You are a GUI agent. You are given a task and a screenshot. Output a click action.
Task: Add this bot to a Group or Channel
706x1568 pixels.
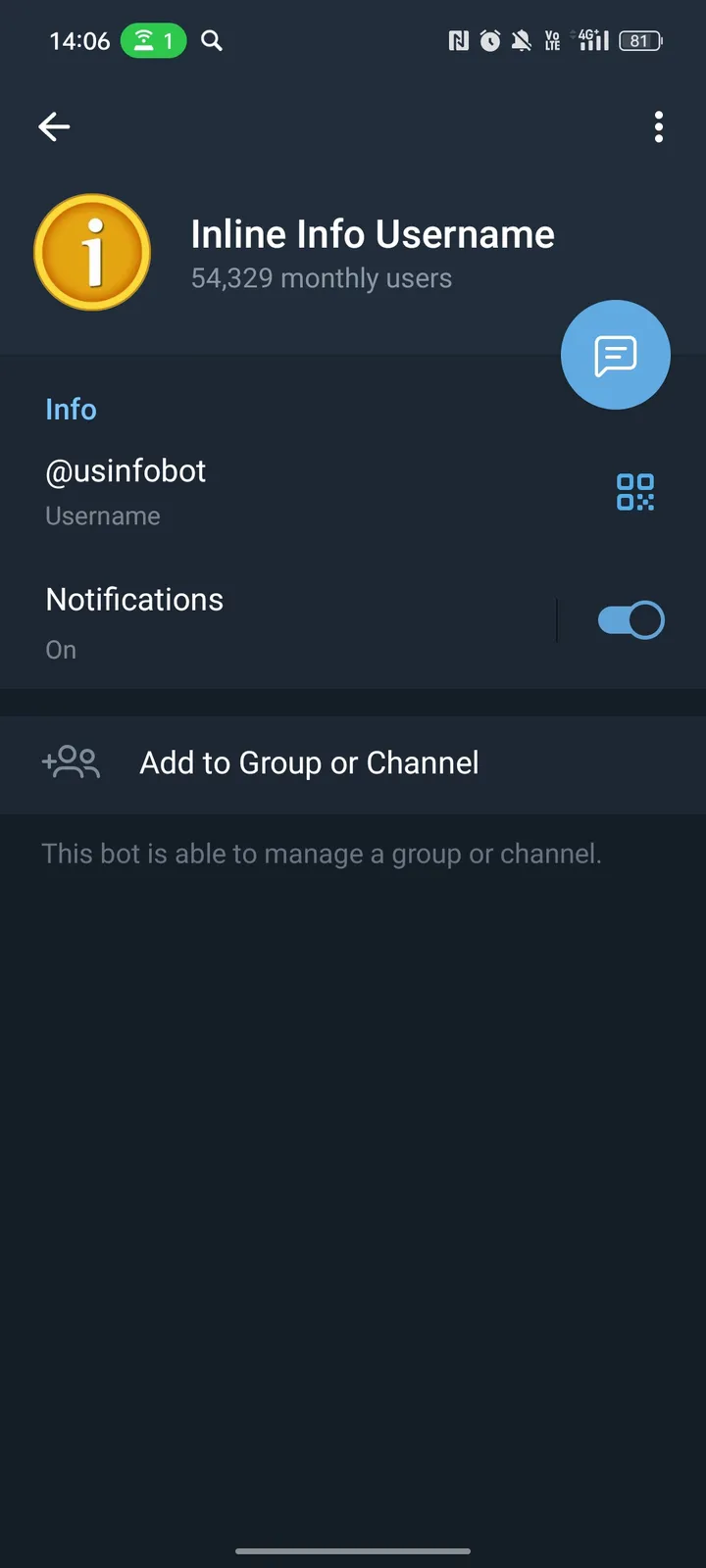tap(308, 762)
